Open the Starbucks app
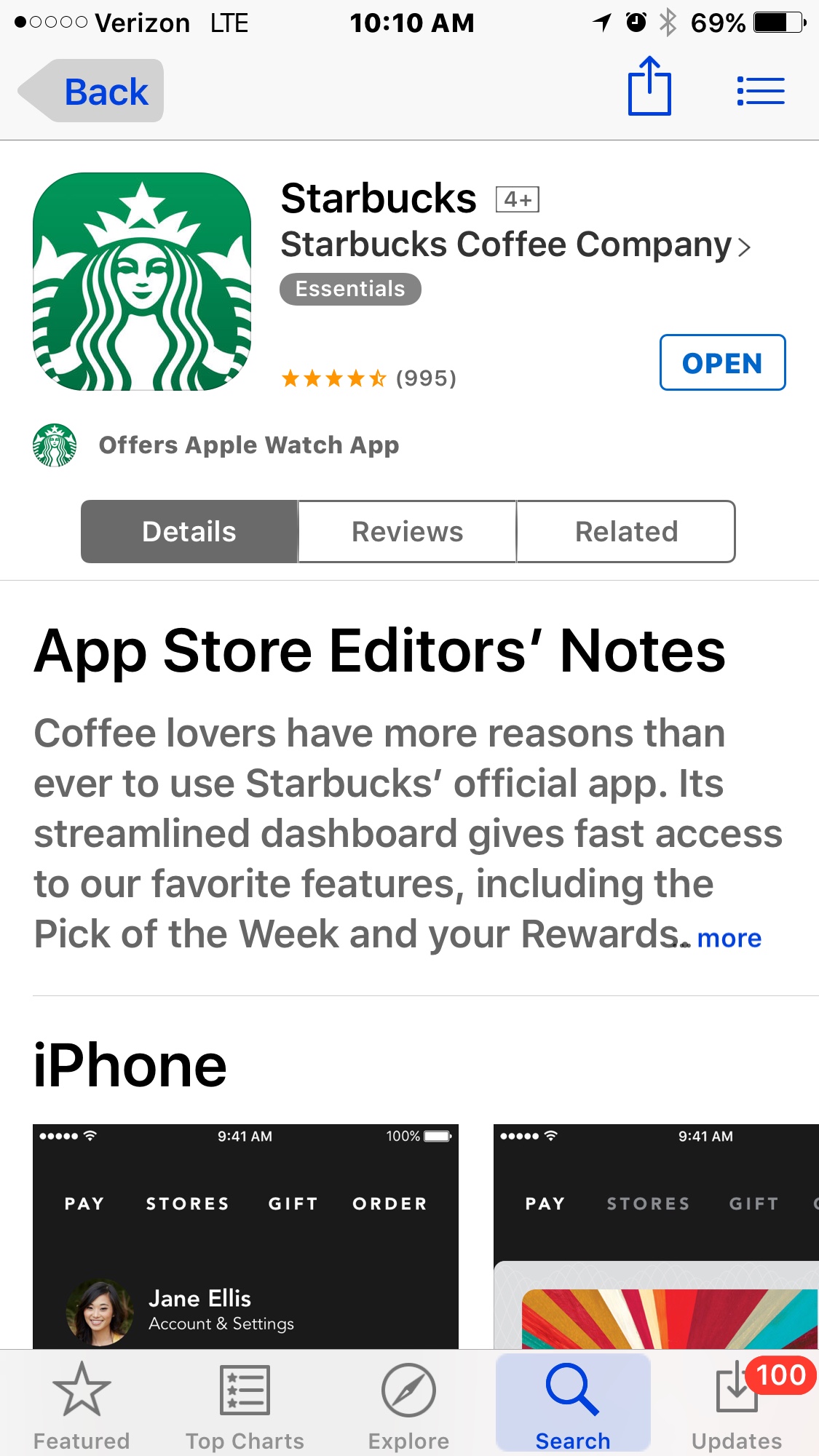Viewport: 819px width, 1456px height. coord(721,362)
